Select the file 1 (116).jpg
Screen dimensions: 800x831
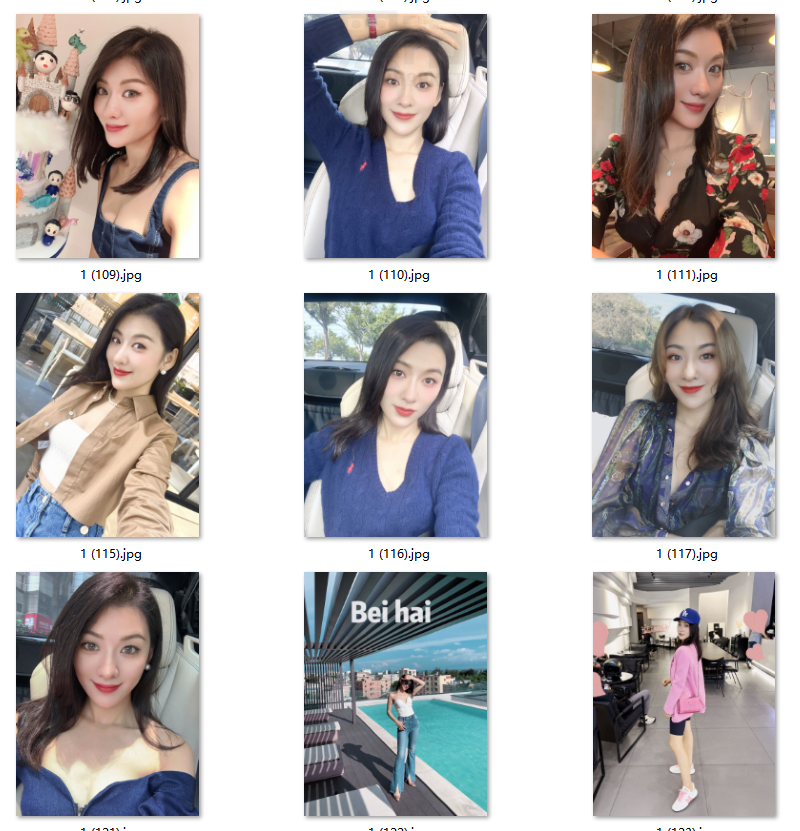pyautogui.click(x=395, y=415)
